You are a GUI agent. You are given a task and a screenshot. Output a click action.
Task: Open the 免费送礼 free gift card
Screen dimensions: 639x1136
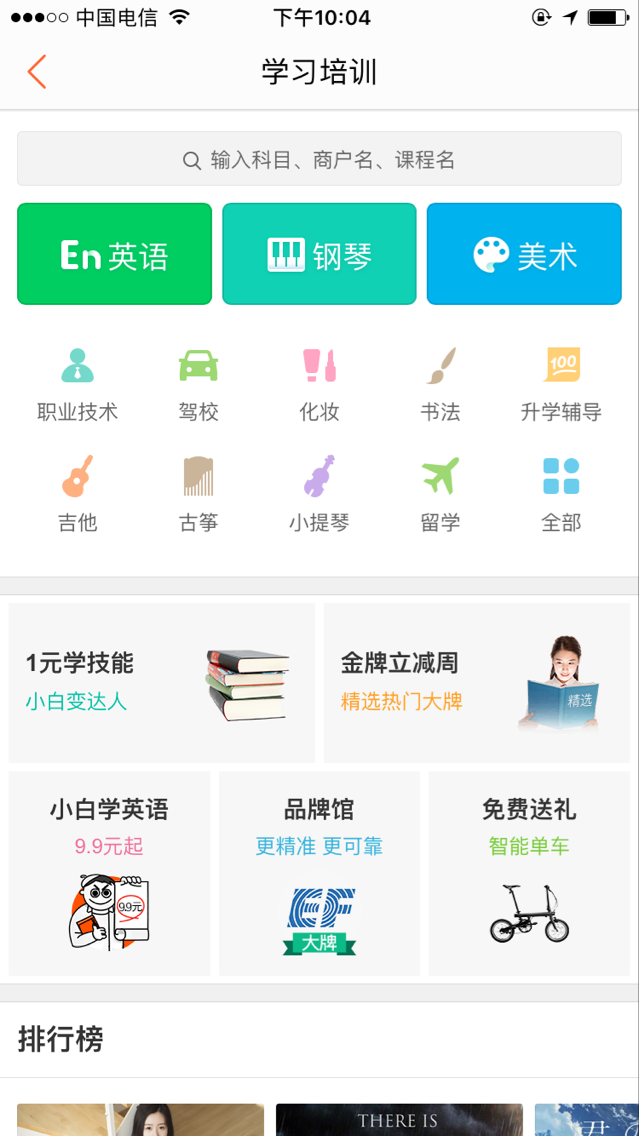529,873
